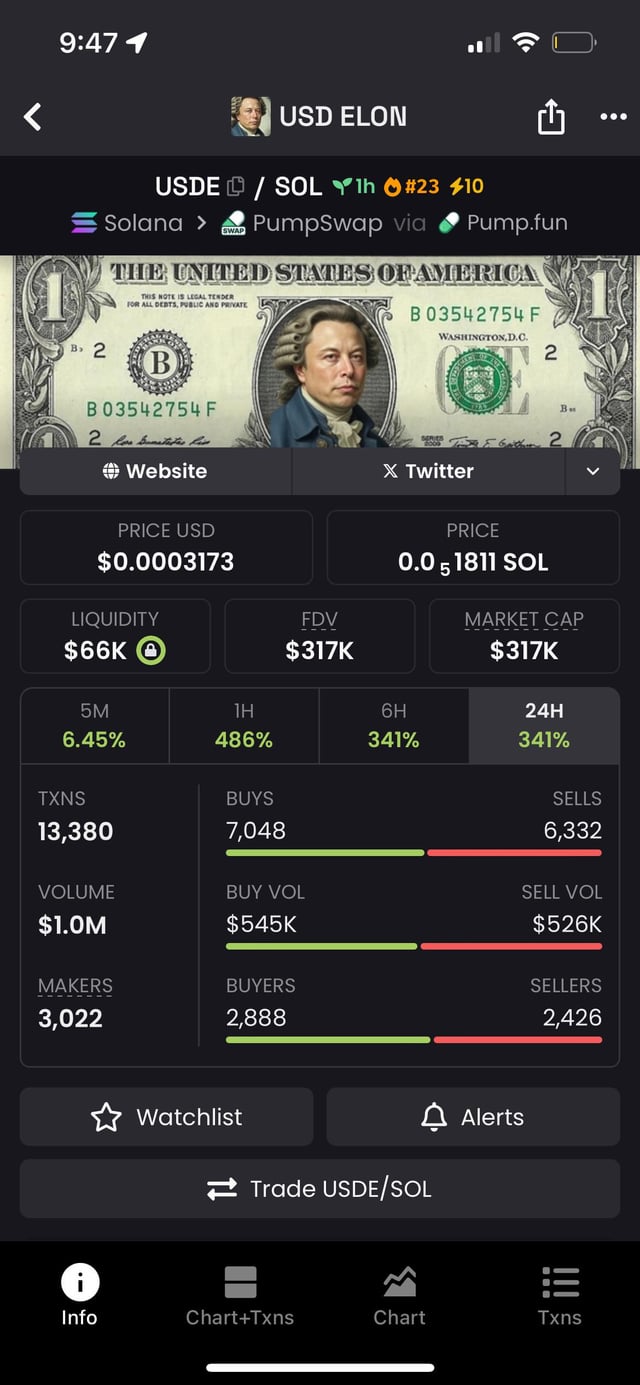Open the token's Website link
The height and width of the screenshot is (1385, 640).
coord(156,471)
